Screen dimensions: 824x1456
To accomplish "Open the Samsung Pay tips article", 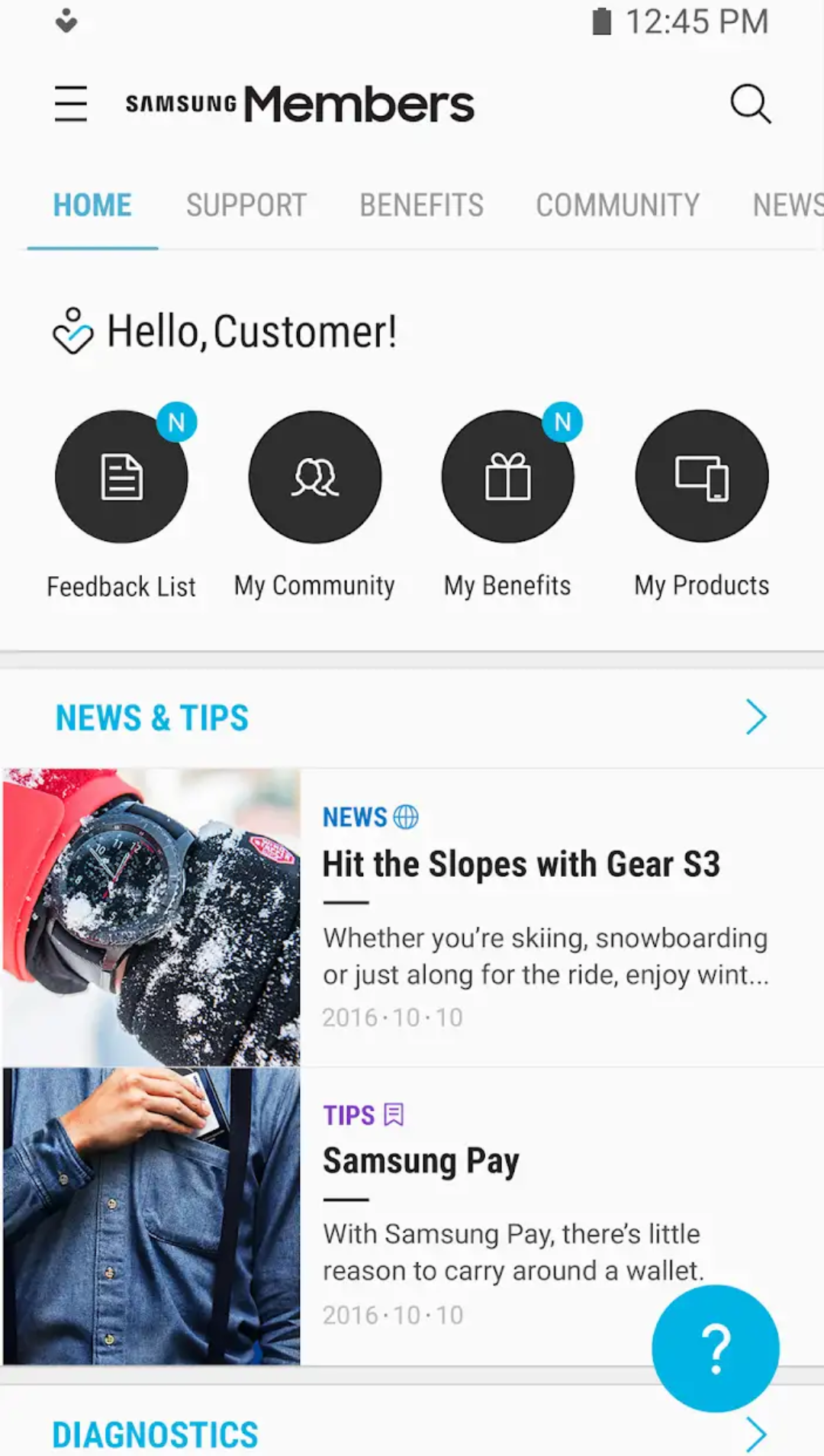I will [421, 1161].
